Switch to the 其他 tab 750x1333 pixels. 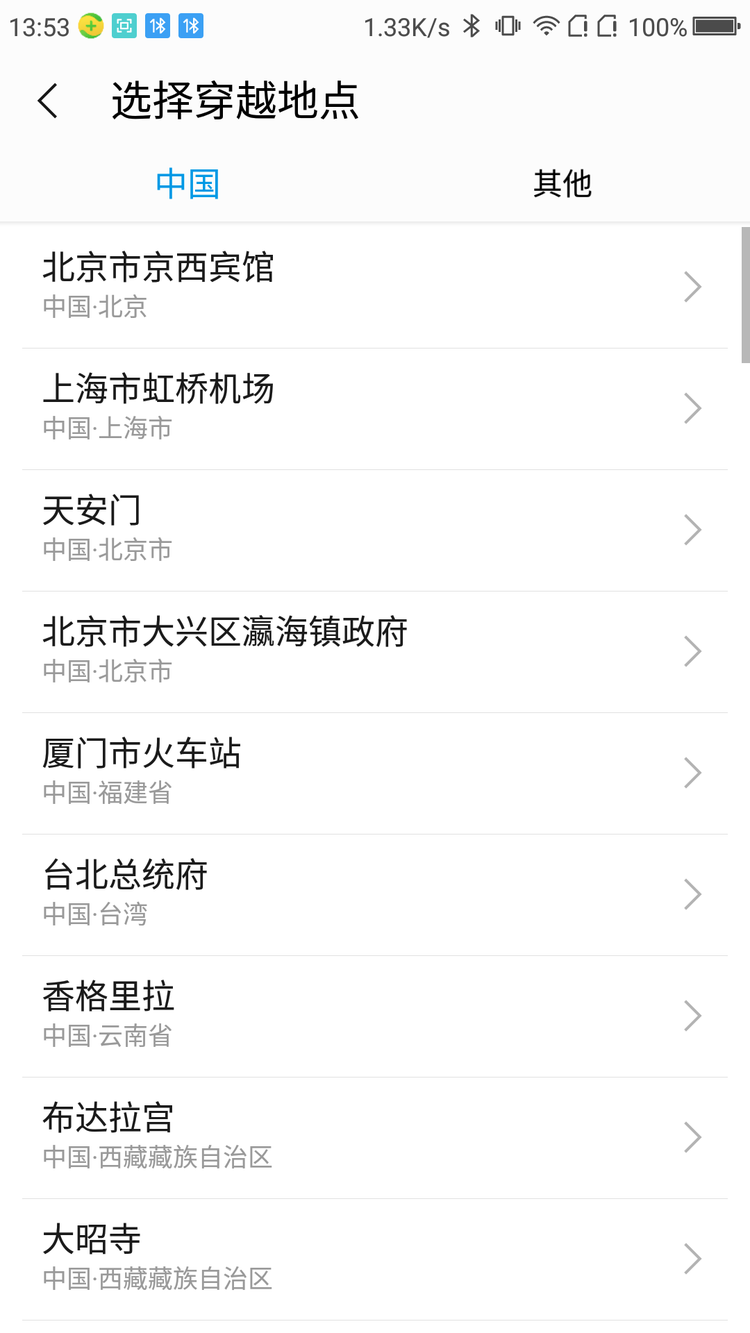tap(562, 184)
